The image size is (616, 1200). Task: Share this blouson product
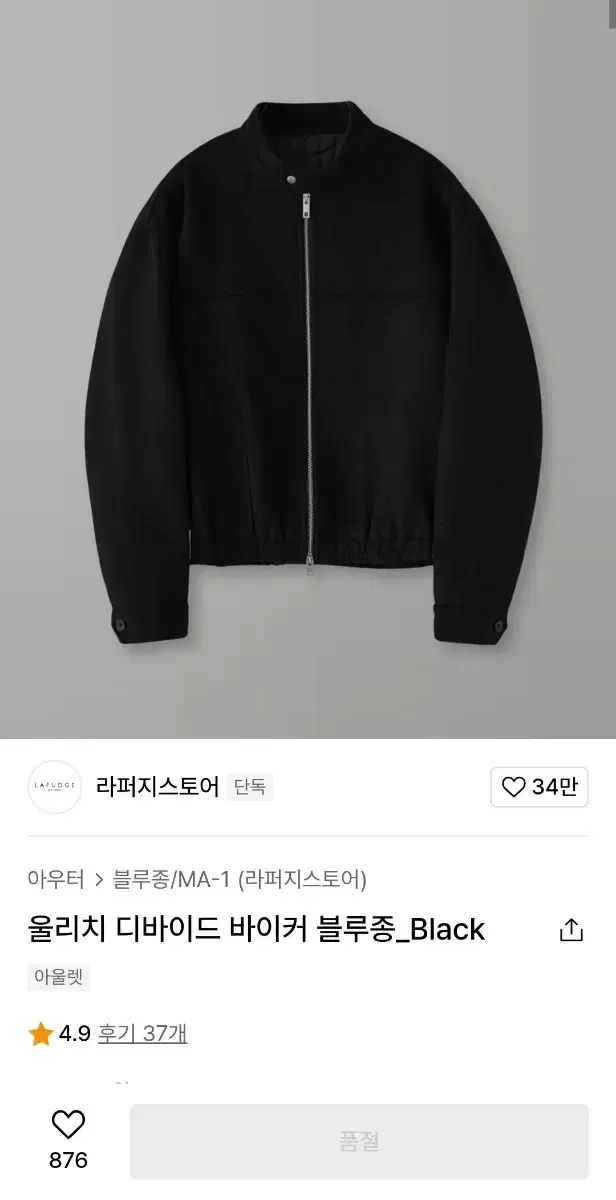tap(571, 930)
